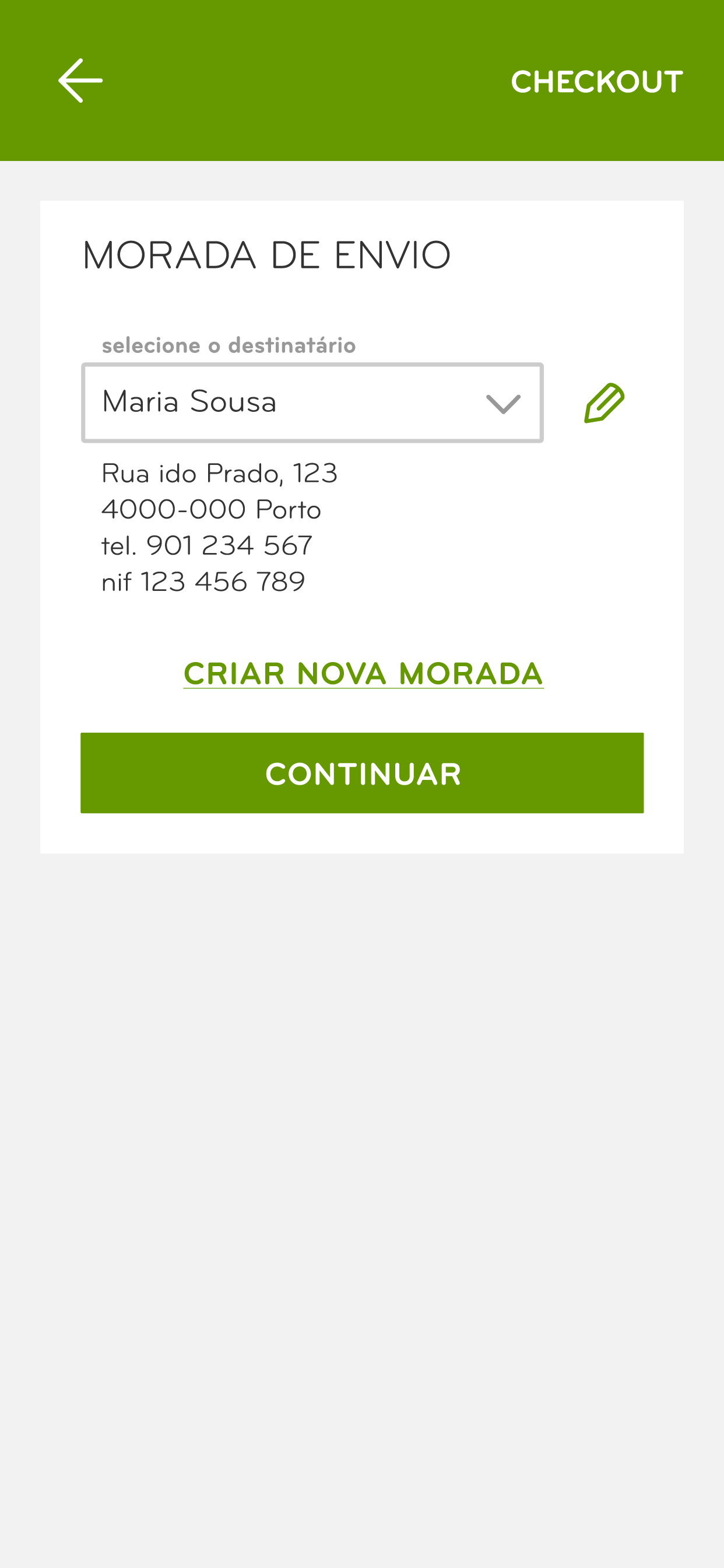Open the Criar Nova Morada link
The width and height of the screenshot is (724, 1568).
click(363, 673)
